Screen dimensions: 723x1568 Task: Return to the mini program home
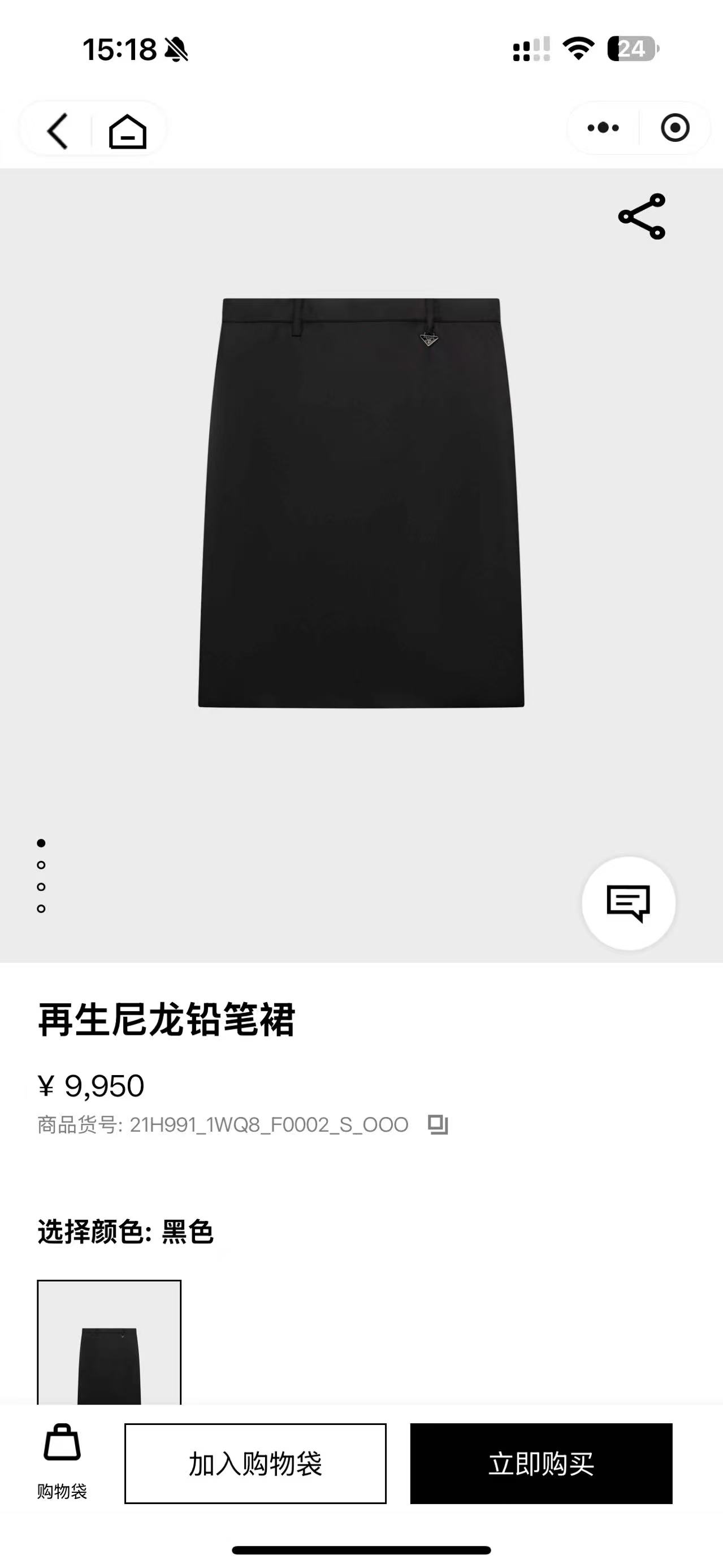pyautogui.click(x=128, y=131)
